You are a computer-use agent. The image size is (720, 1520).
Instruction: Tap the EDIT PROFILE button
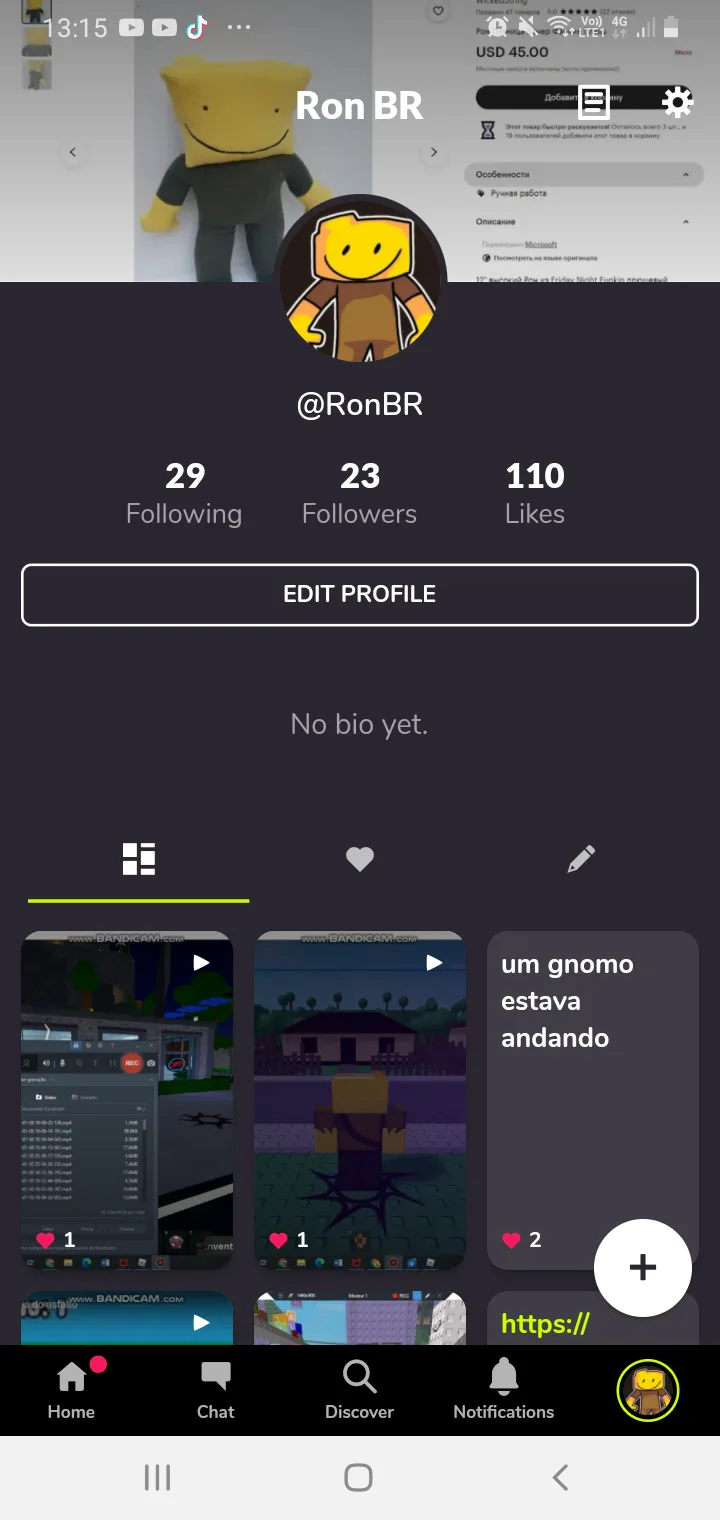(x=360, y=594)
